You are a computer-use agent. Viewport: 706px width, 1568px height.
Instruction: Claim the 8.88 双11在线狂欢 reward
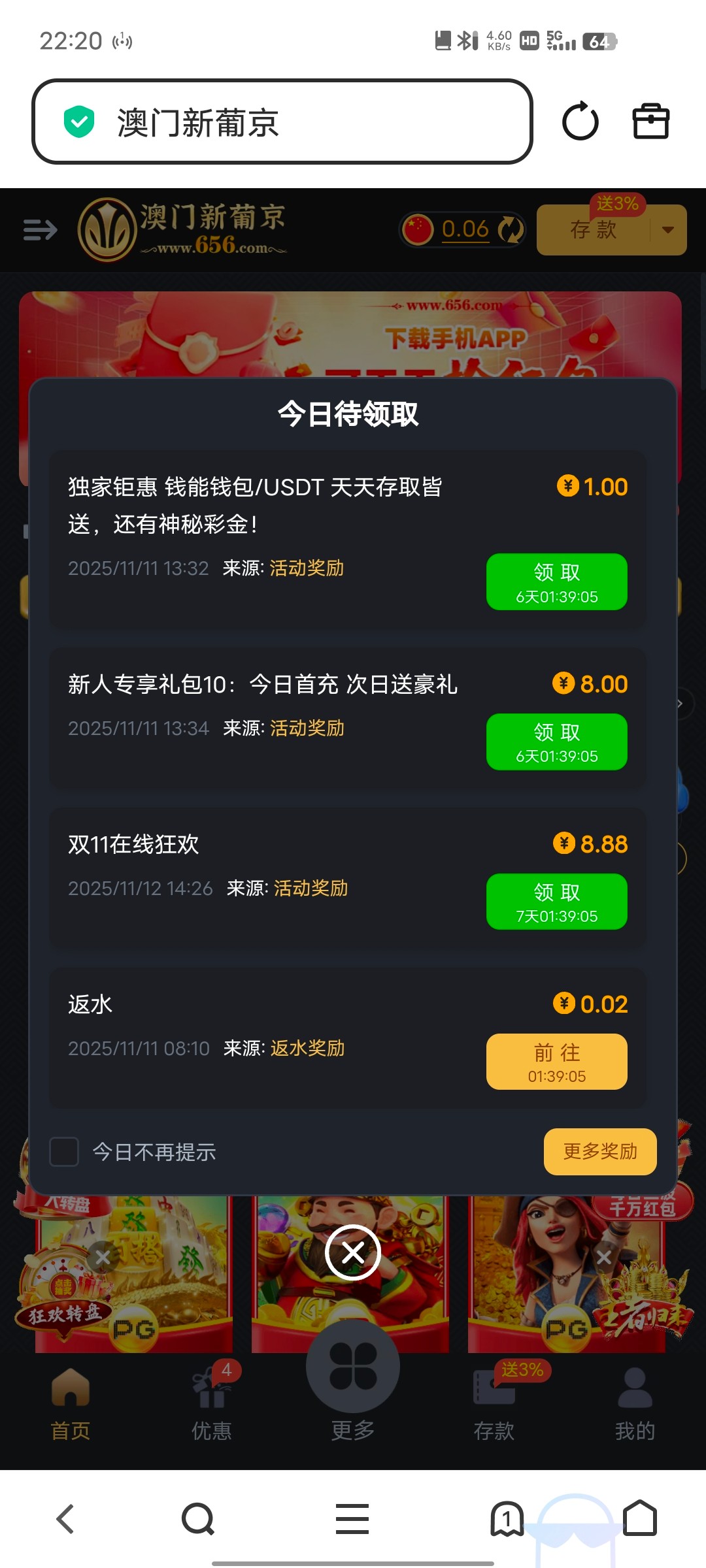pyautogui.click(x=556, y=902)
